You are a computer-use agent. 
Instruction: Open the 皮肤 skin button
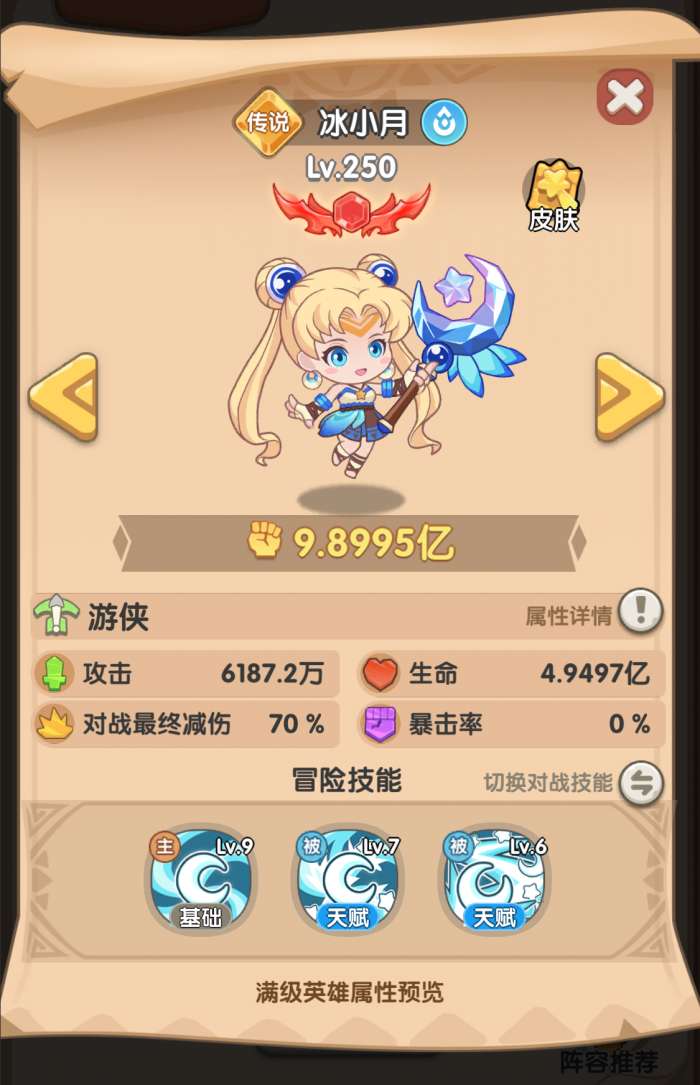[x=553, y=195]
